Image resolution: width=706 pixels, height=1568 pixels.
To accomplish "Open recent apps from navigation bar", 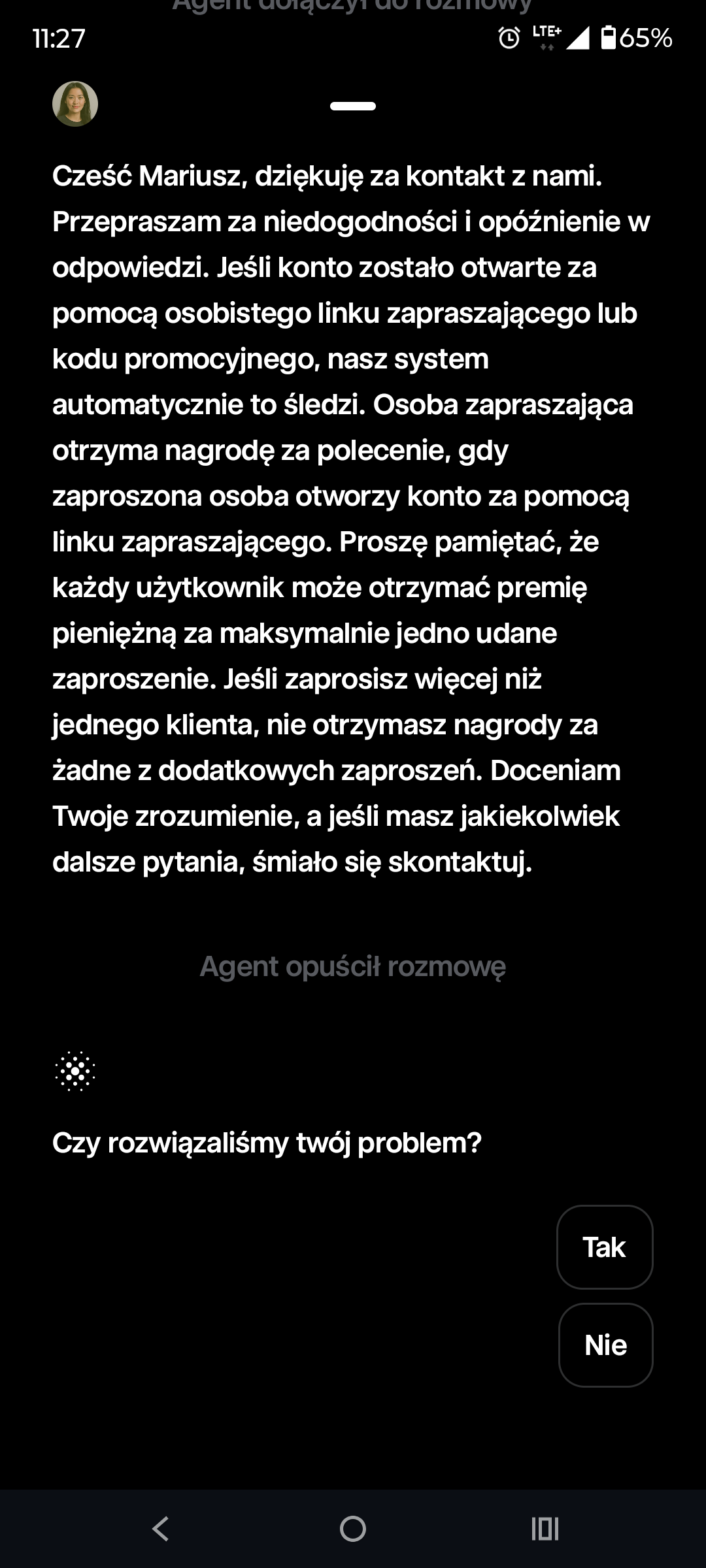I will (x=545, y=1529).
